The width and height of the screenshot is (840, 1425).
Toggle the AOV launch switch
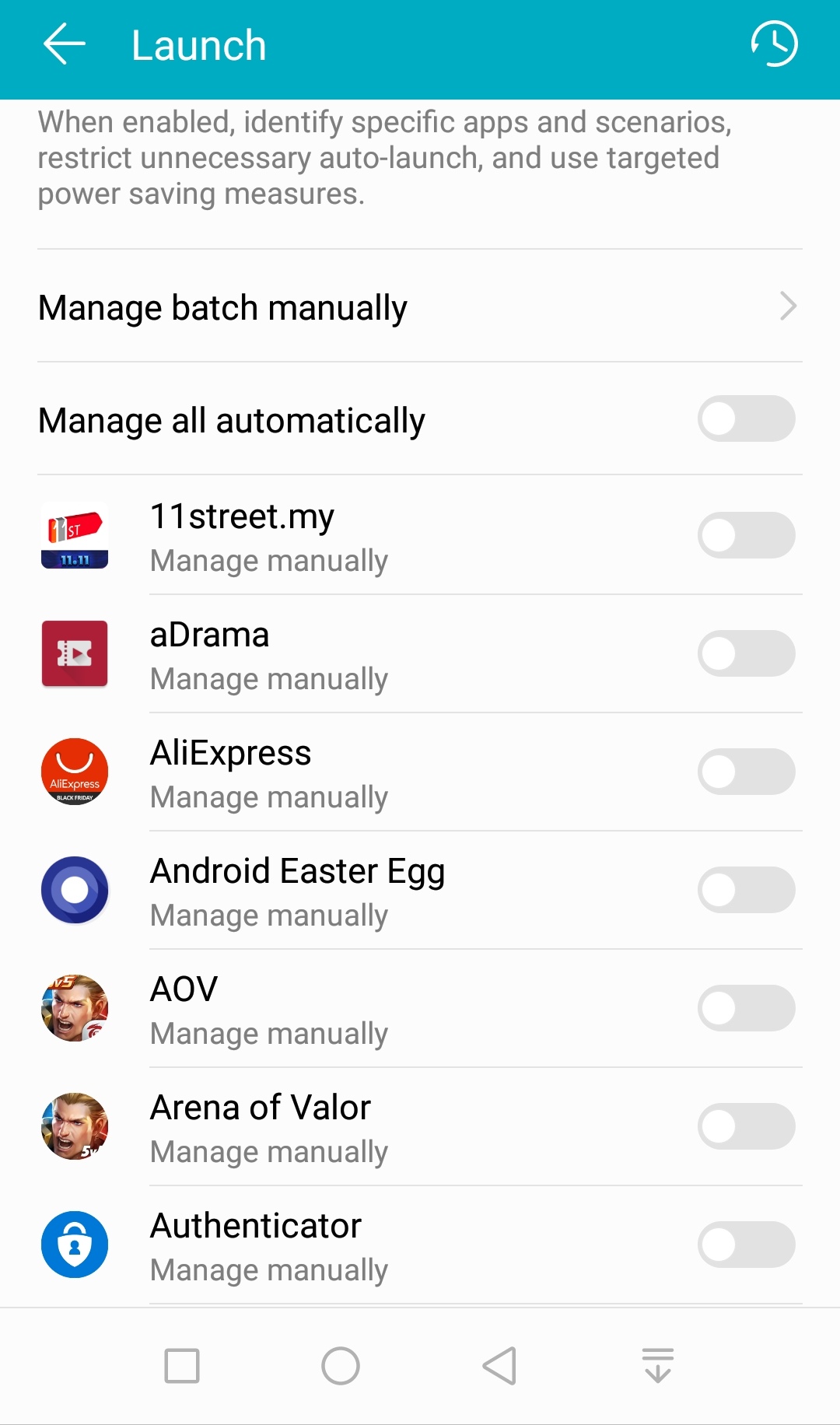pos(746,1009)
